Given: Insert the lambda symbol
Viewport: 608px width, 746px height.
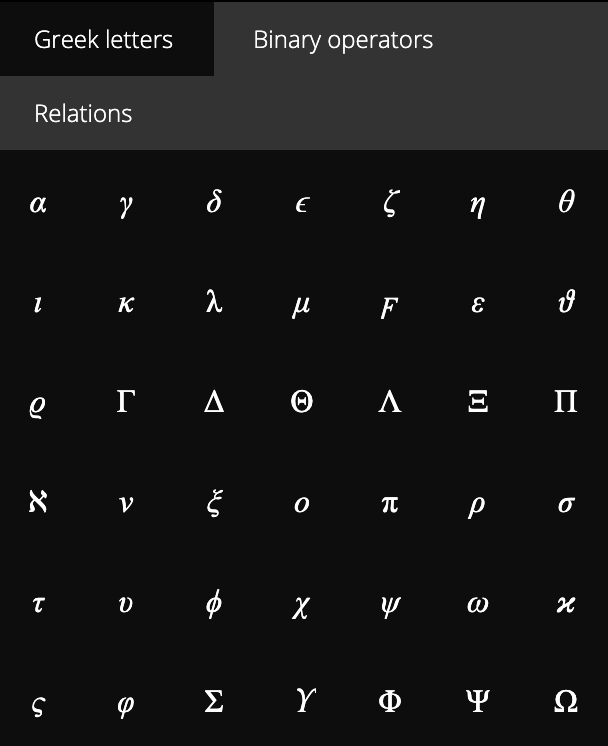Looking at the screenshot, I should [213, 303].
